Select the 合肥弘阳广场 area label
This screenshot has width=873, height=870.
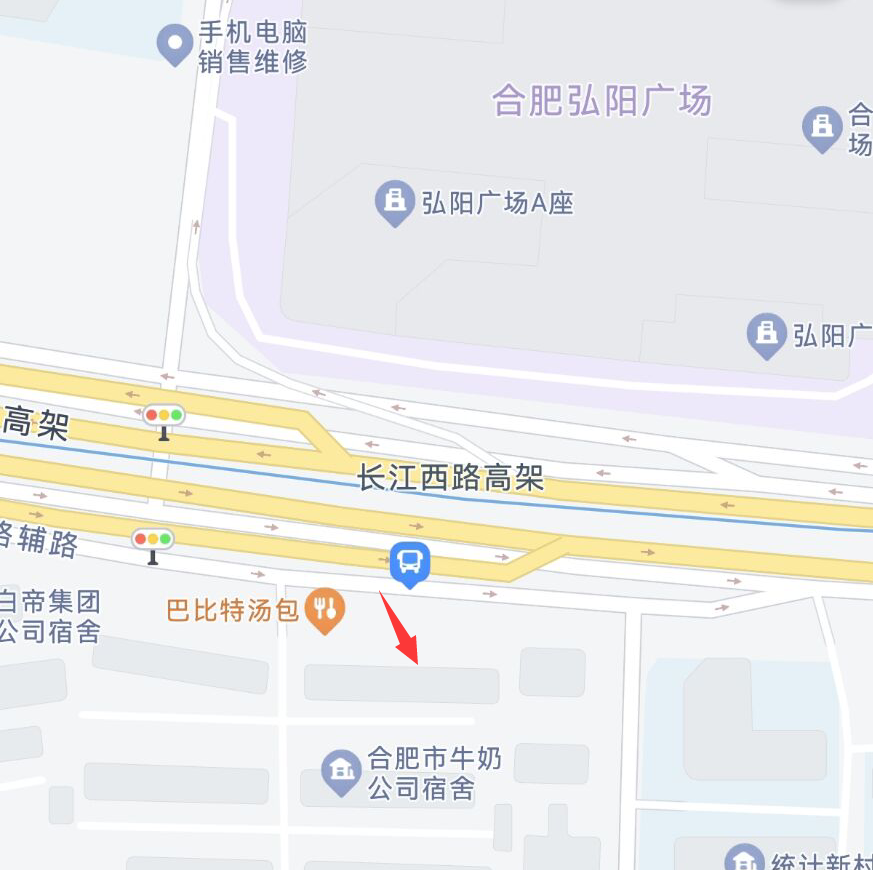pos(602,101)
